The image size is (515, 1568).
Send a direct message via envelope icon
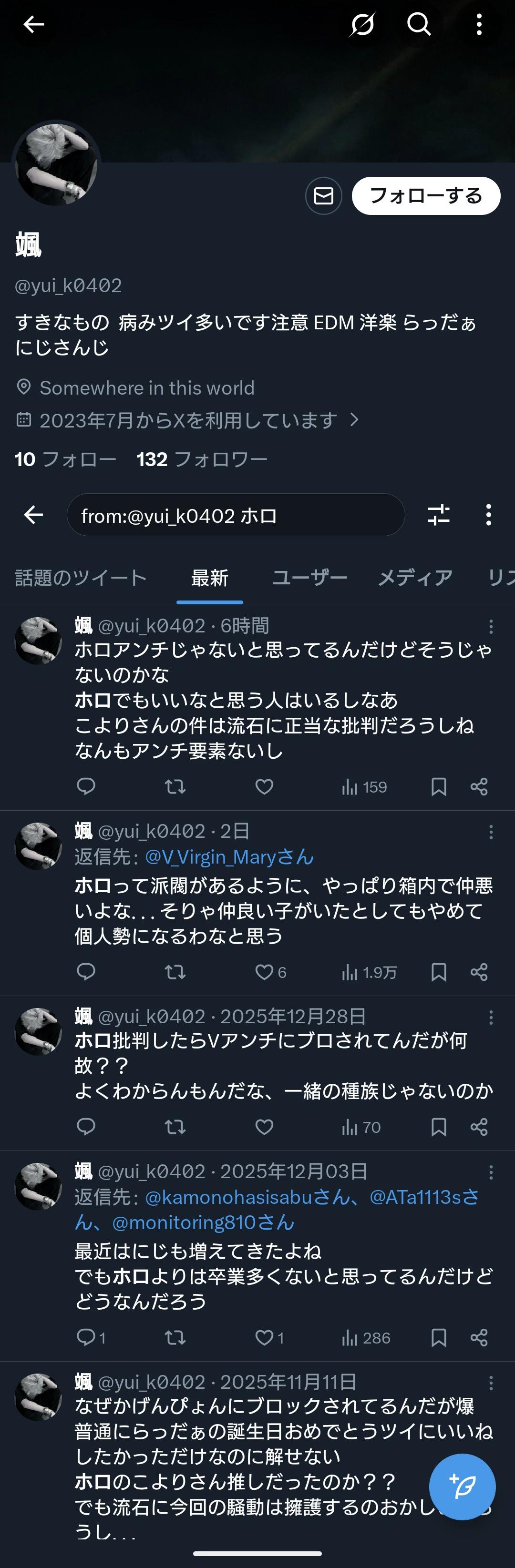[x=323, y=196]
